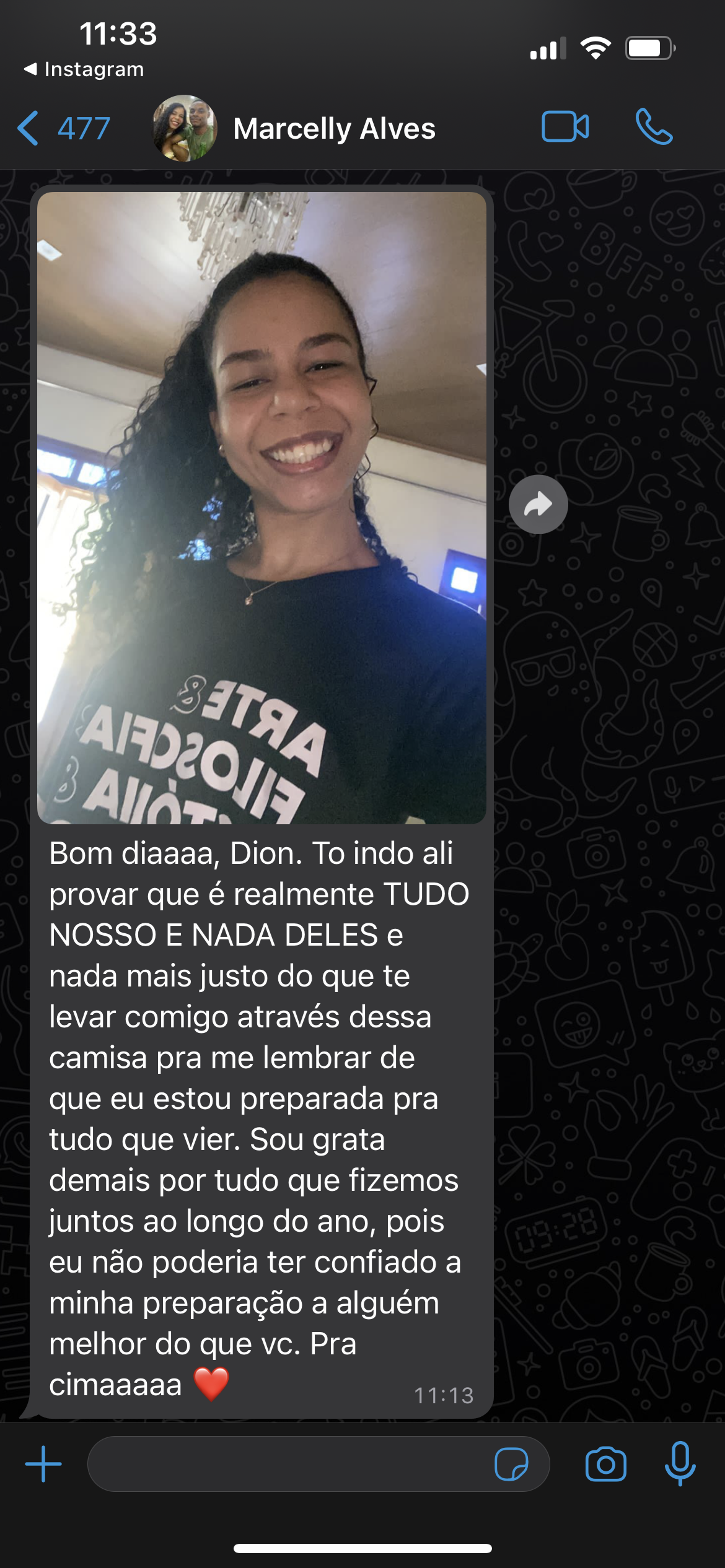Start a voice call with Marcelly Alves
This screenshot has width=725, height=1568.
pos(654,127)
